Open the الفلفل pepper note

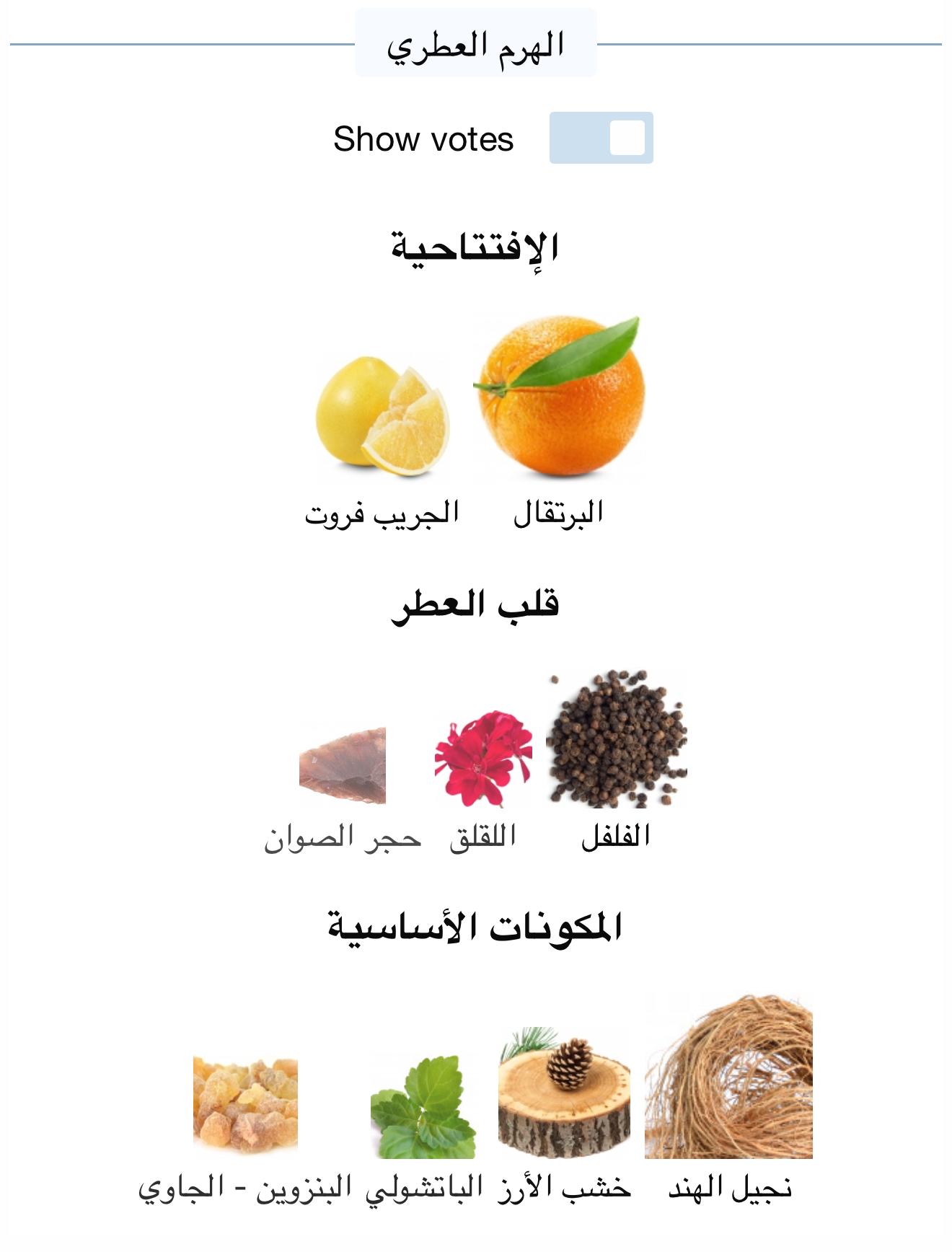(617, 739)
